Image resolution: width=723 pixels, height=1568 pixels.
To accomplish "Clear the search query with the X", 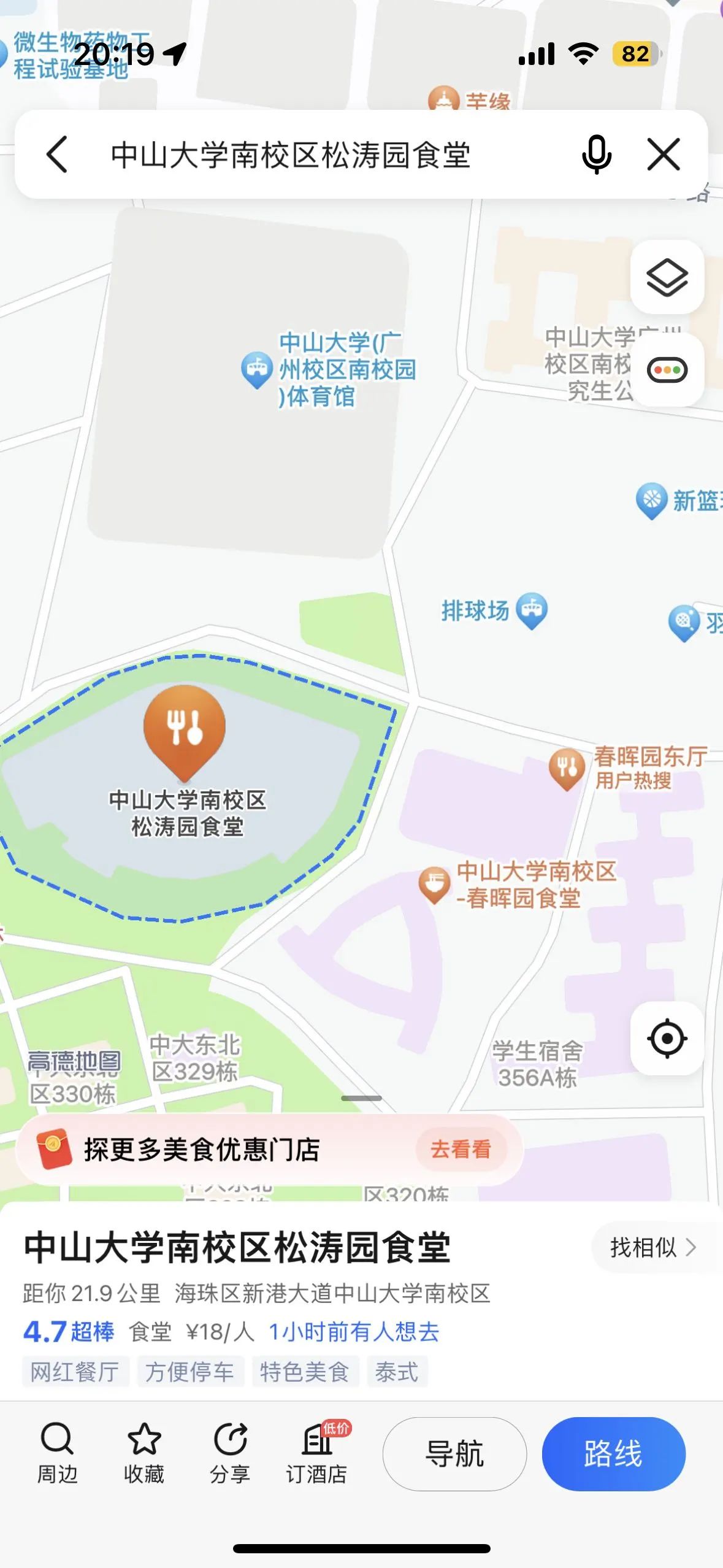I will [664, 154].
